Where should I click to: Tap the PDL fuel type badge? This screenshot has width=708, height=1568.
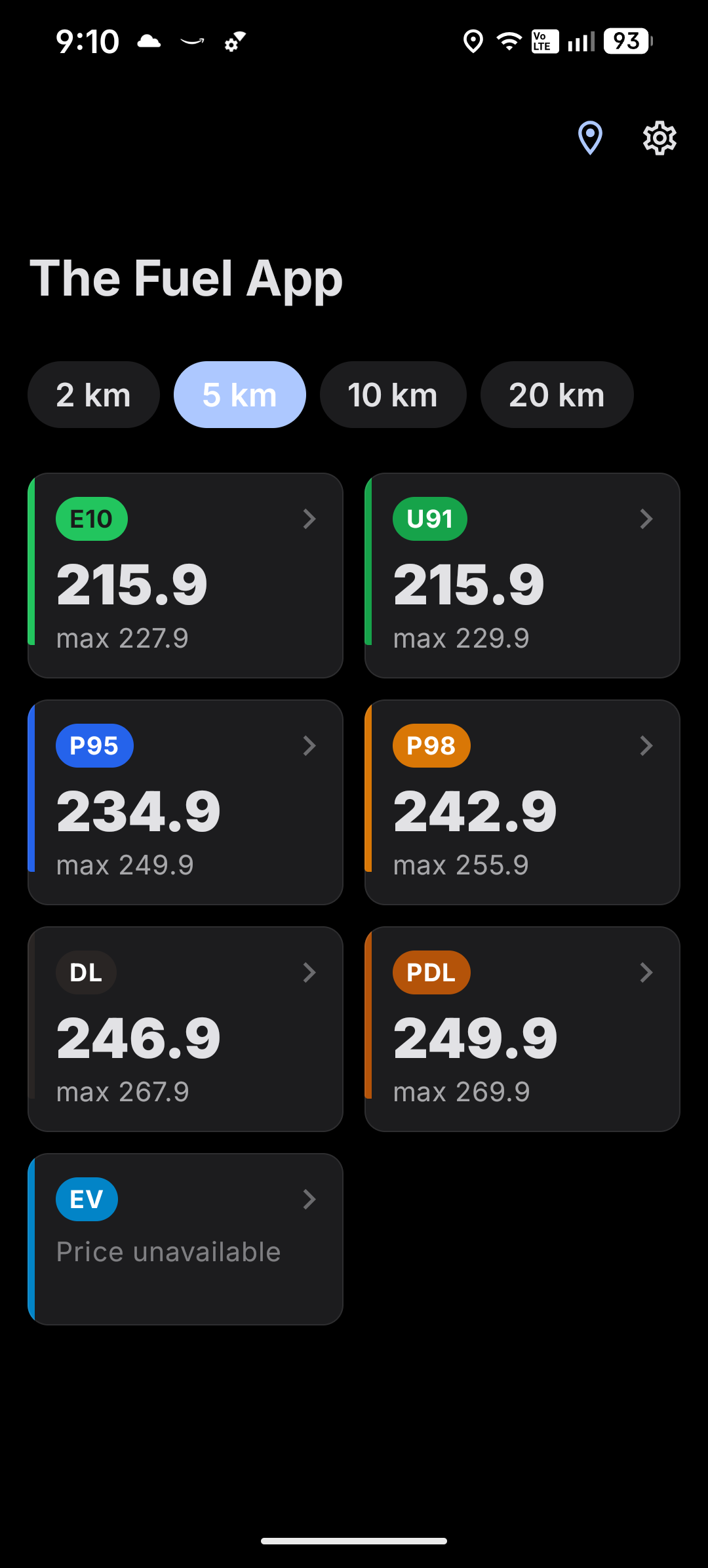431,972
